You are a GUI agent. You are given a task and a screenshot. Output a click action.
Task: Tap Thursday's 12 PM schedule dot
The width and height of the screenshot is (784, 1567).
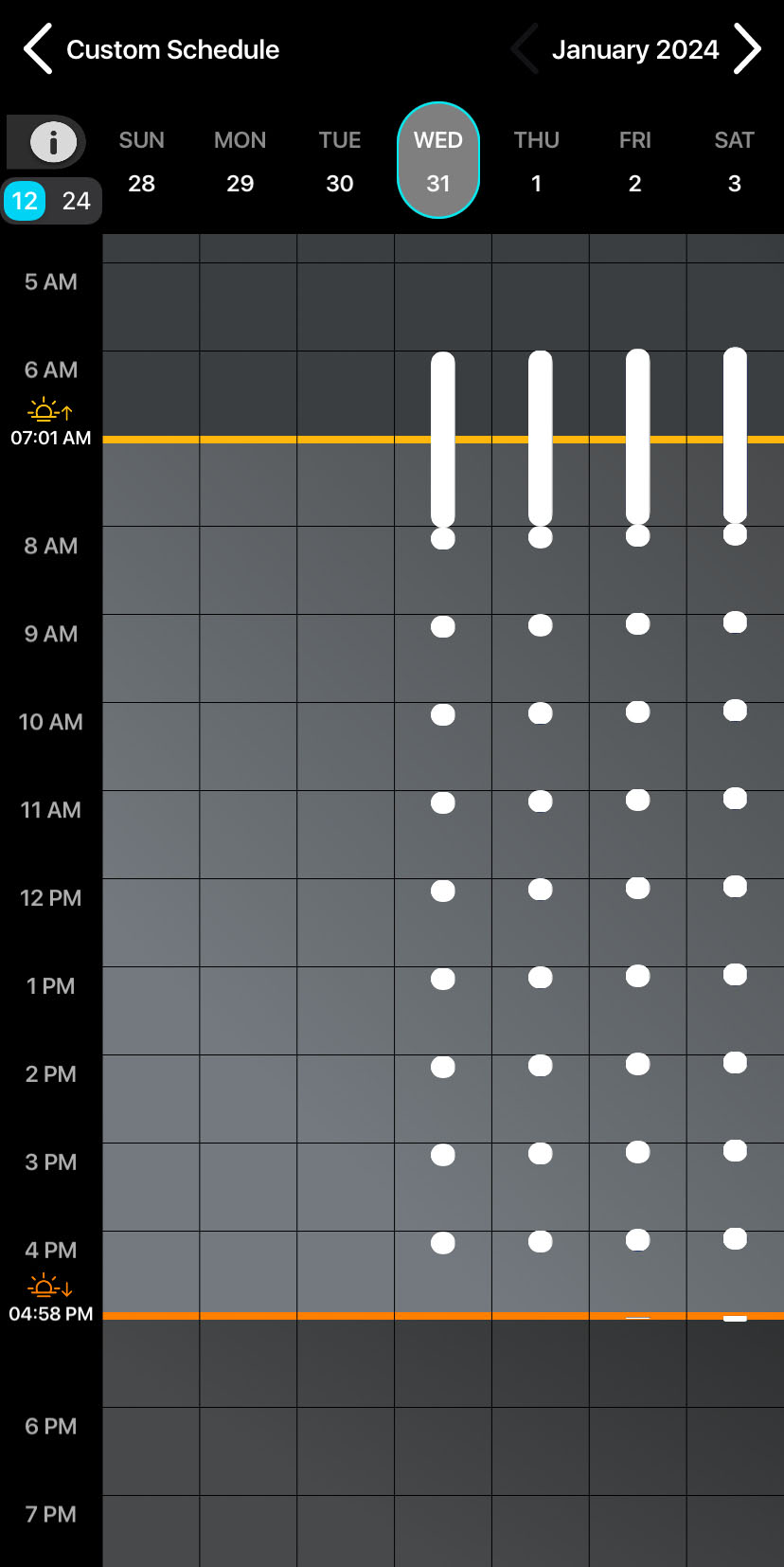(541, 889)
